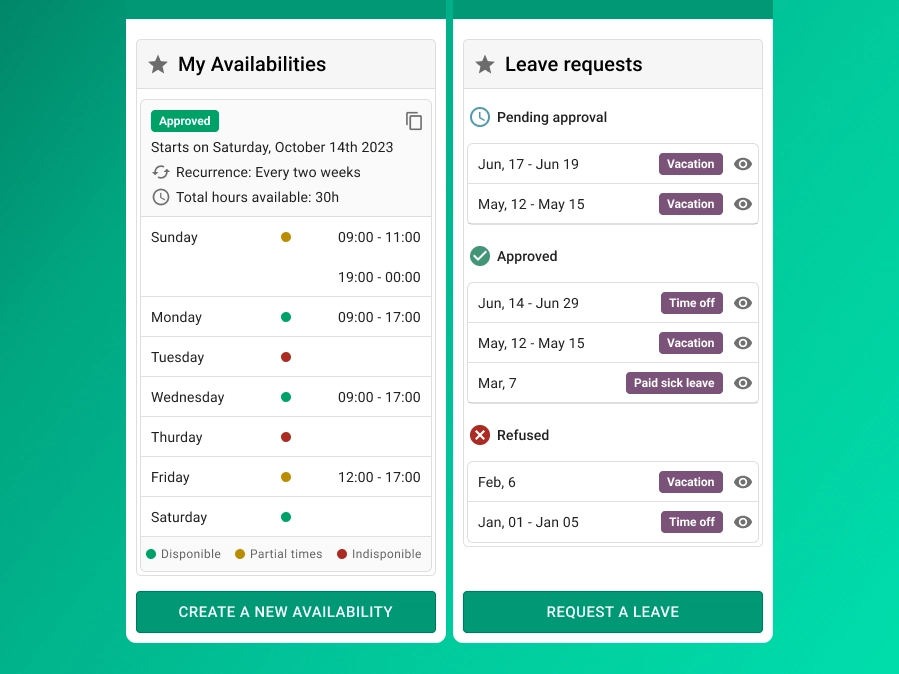
Task: View the Mar, 7 paid sick leave details
Action: tap(742, 383)
